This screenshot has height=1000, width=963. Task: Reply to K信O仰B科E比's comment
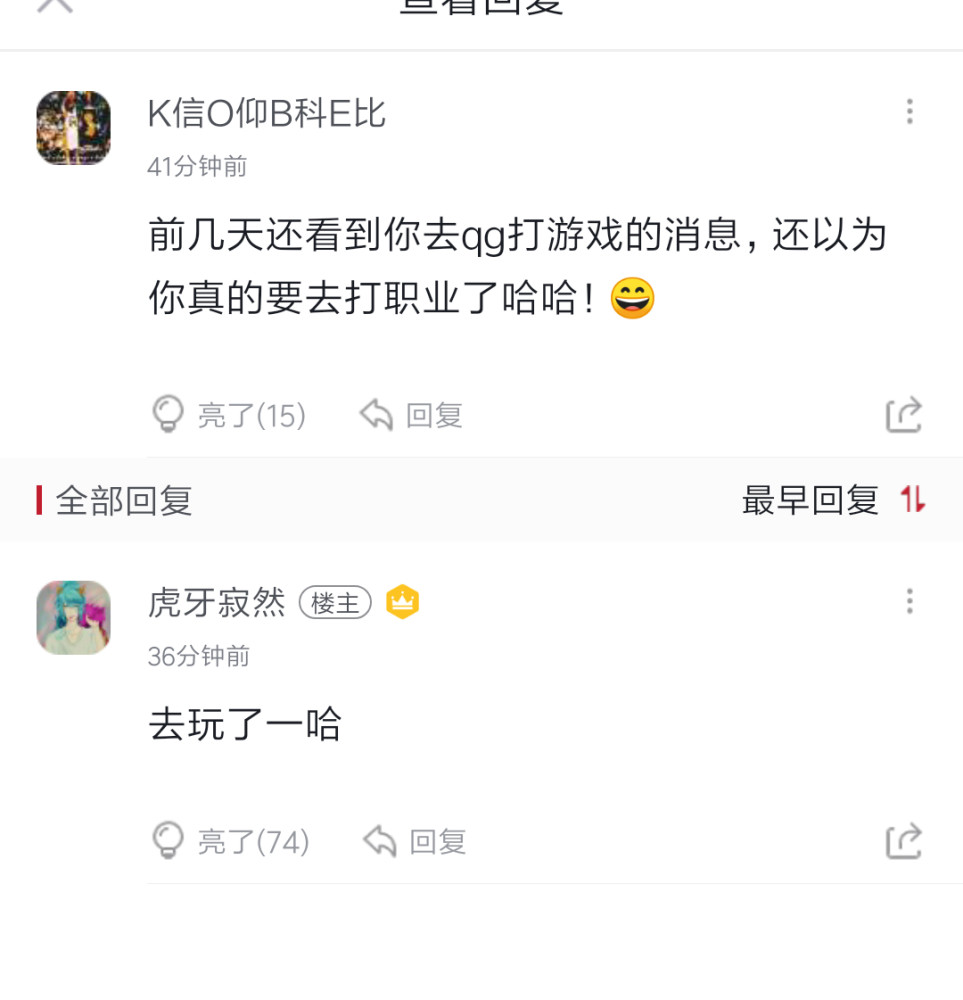(411, 415)
